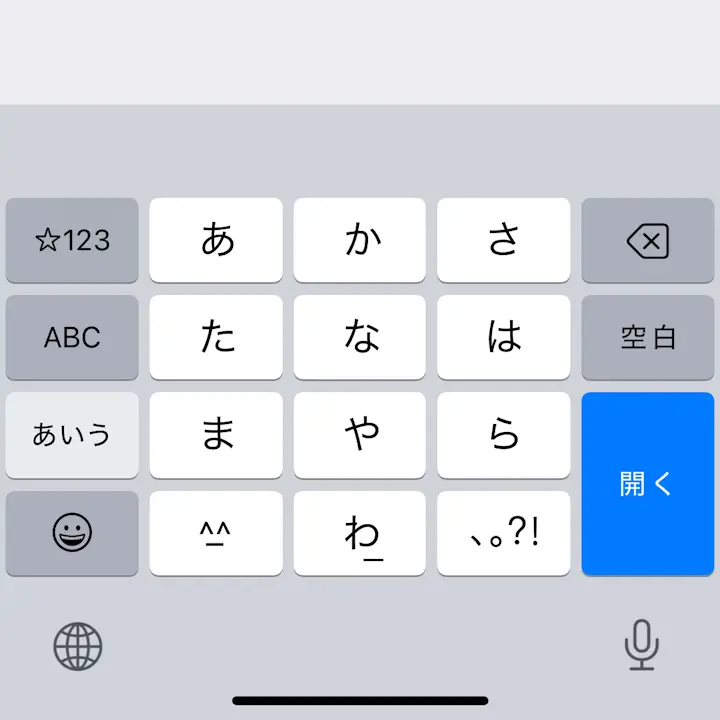The image size is (720, 720).
Task: Tap the は kana key
Action: (504, 337)
